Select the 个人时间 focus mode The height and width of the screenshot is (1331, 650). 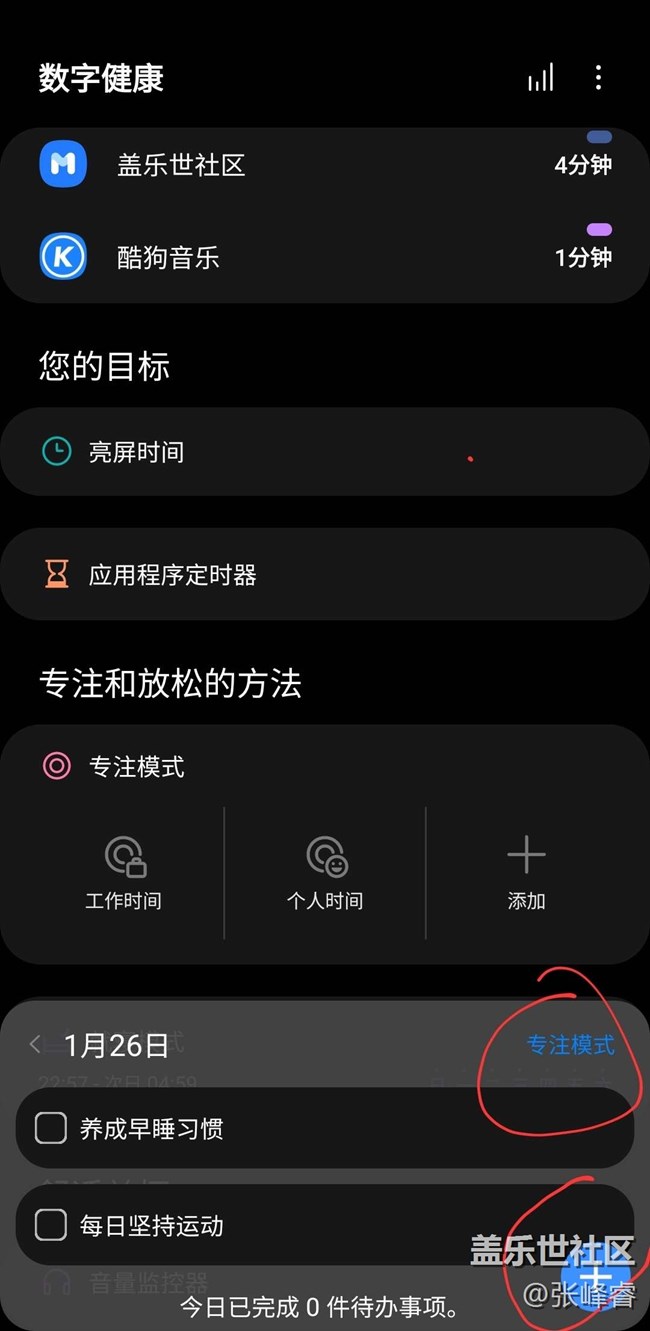coord(325,872)
